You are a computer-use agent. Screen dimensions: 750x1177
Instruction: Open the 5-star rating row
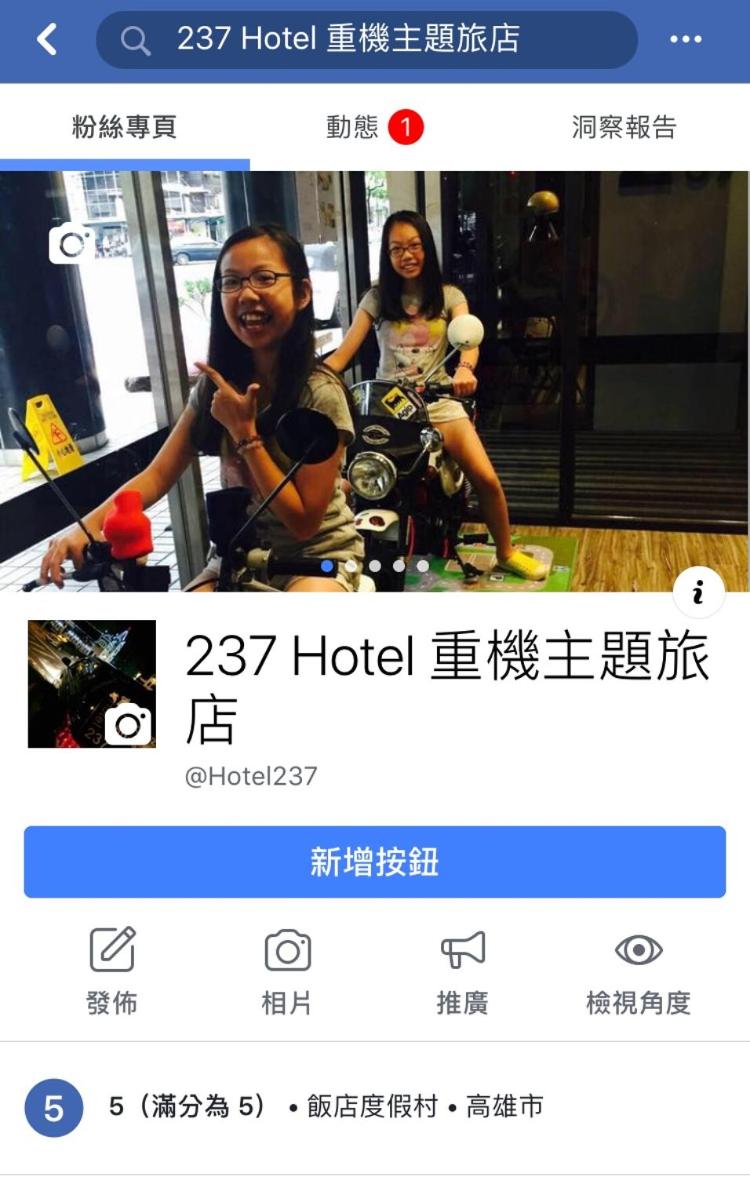[x=375, y=1108]
